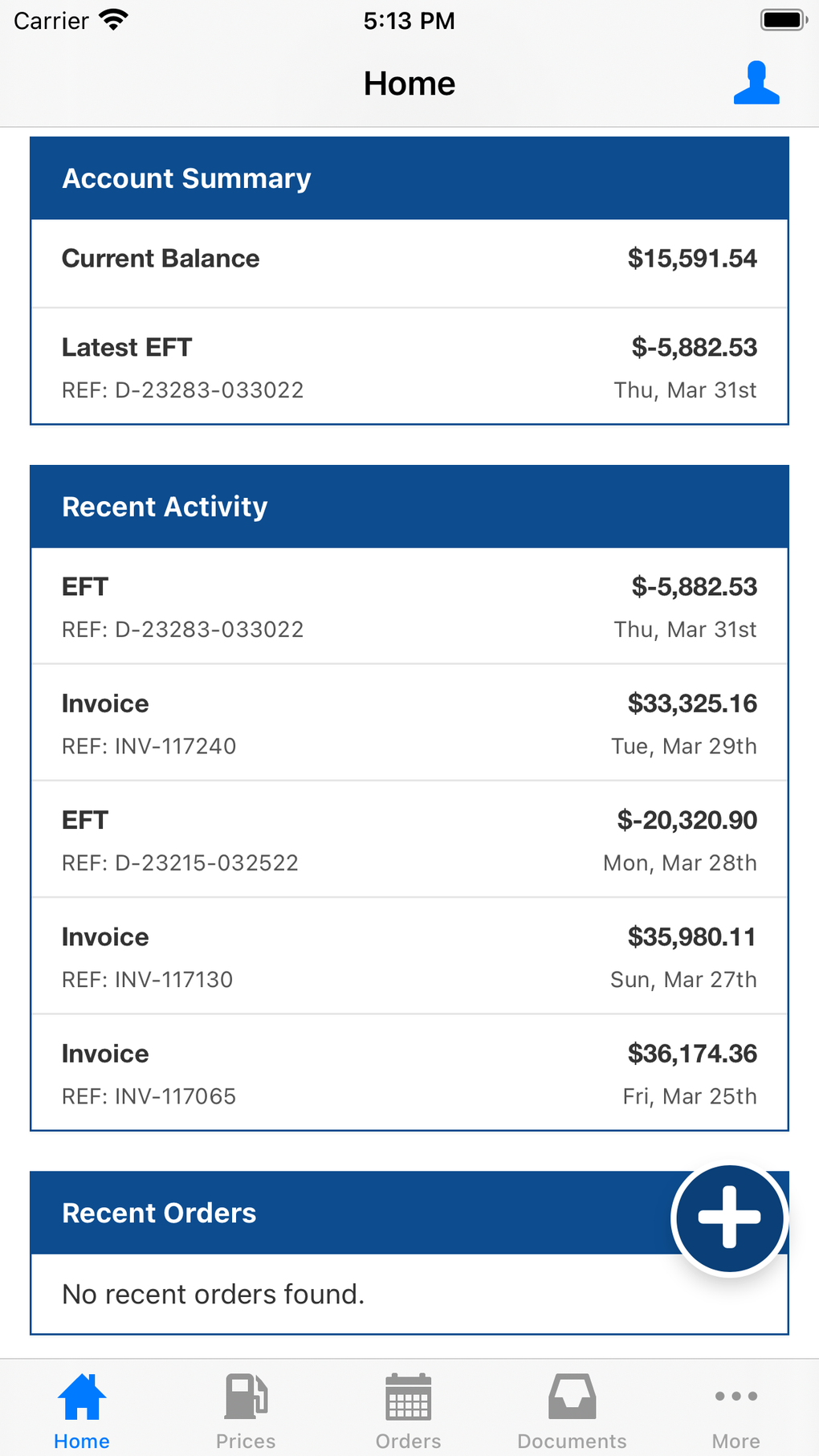Open the More tab
The width and height of the screenshot is (819, 1456).
coord(735,1410)
